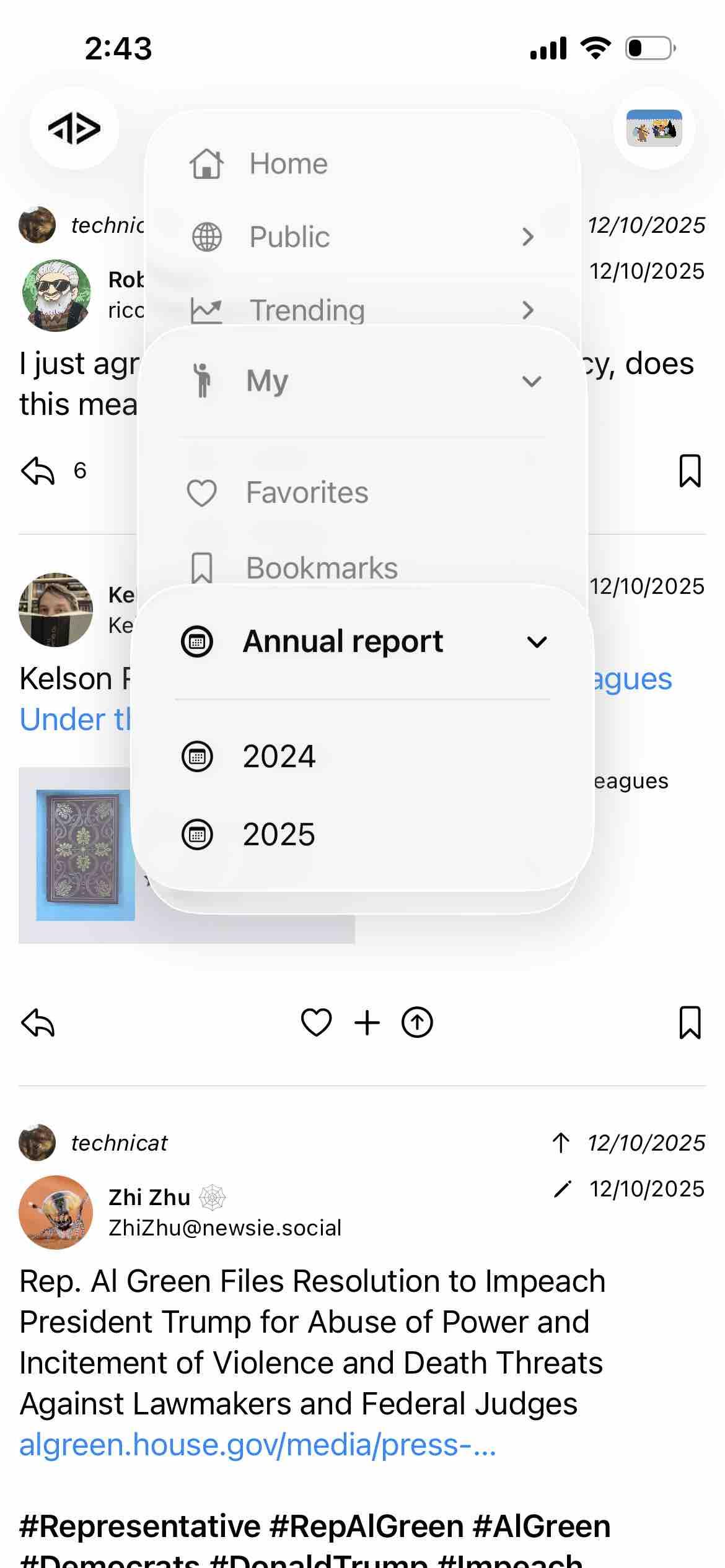This screenshot has height=1568, width=725.
Task: Tap the plus icon under the book post
Action: point(367,1022)
